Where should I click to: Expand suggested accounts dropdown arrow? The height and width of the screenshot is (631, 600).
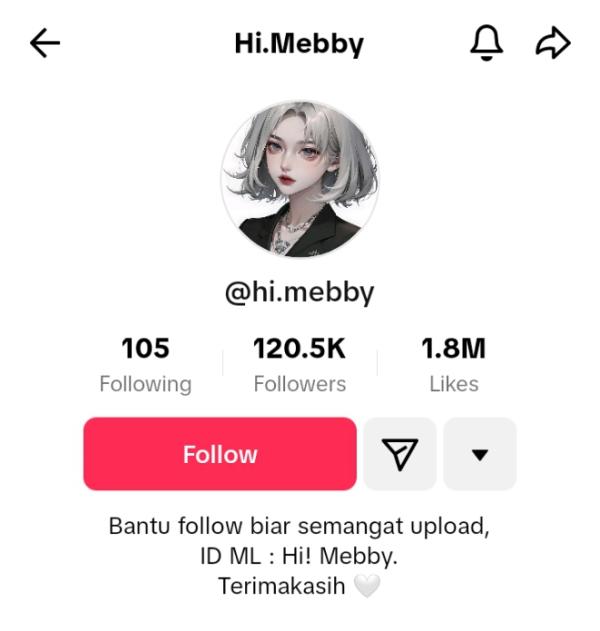click(480, 454)
